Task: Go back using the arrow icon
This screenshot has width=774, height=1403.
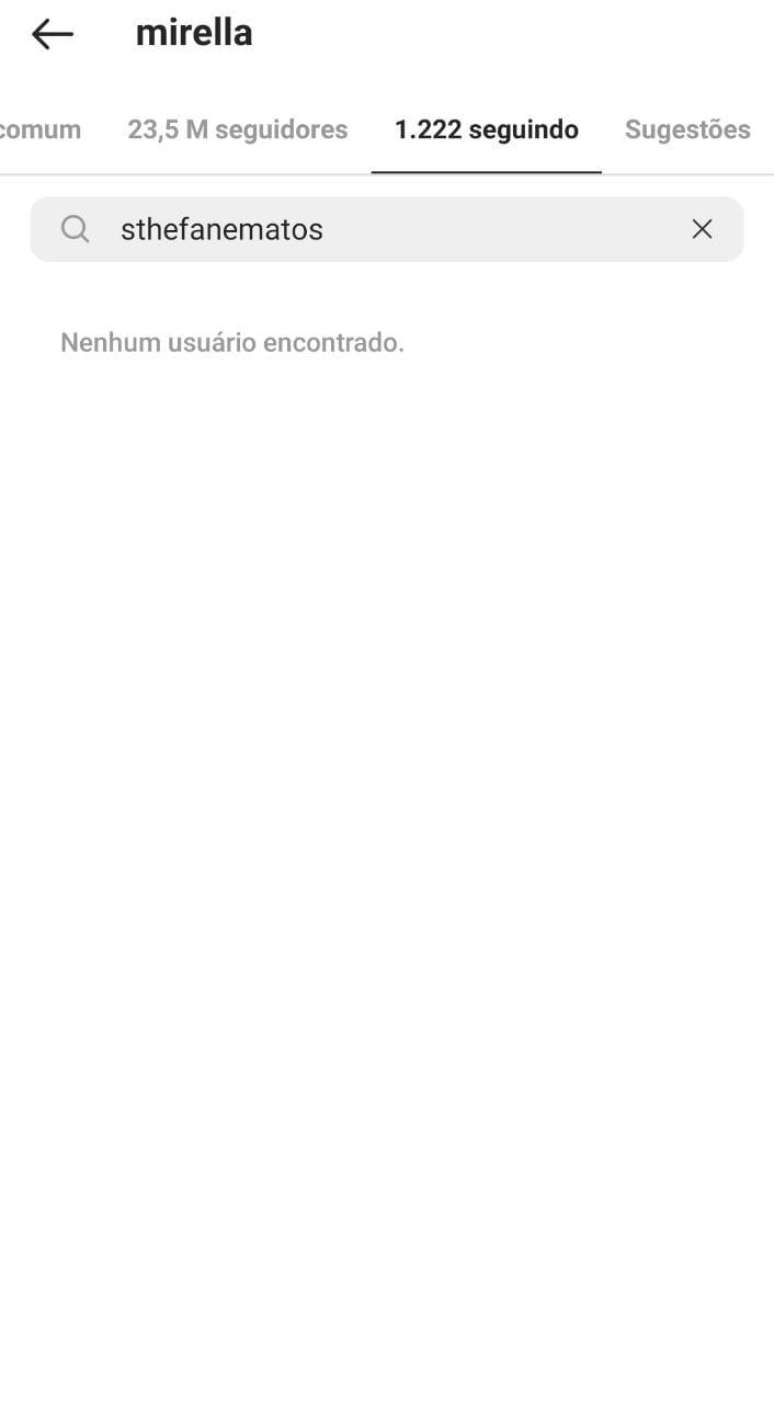Action: point(52,35)
